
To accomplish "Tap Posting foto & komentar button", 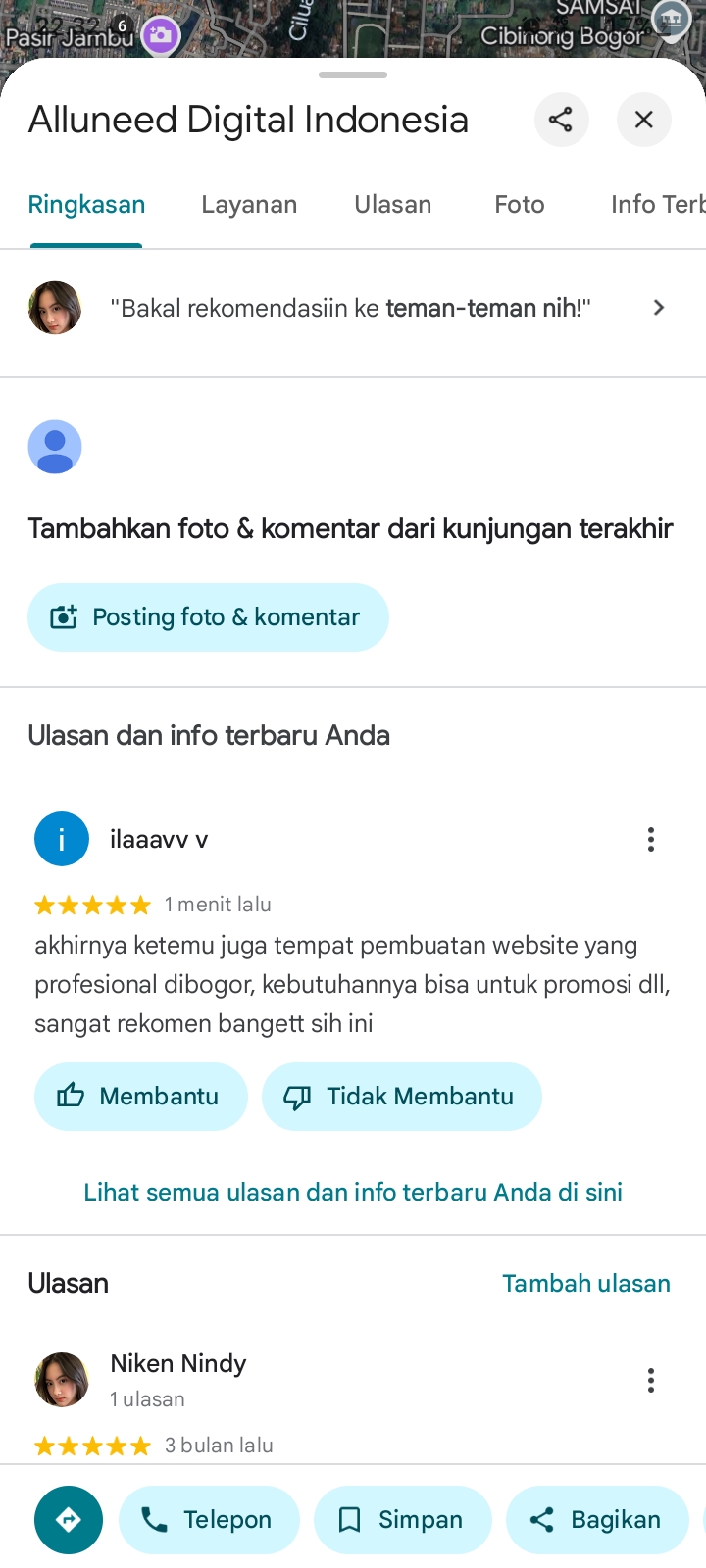I will 208,617.
